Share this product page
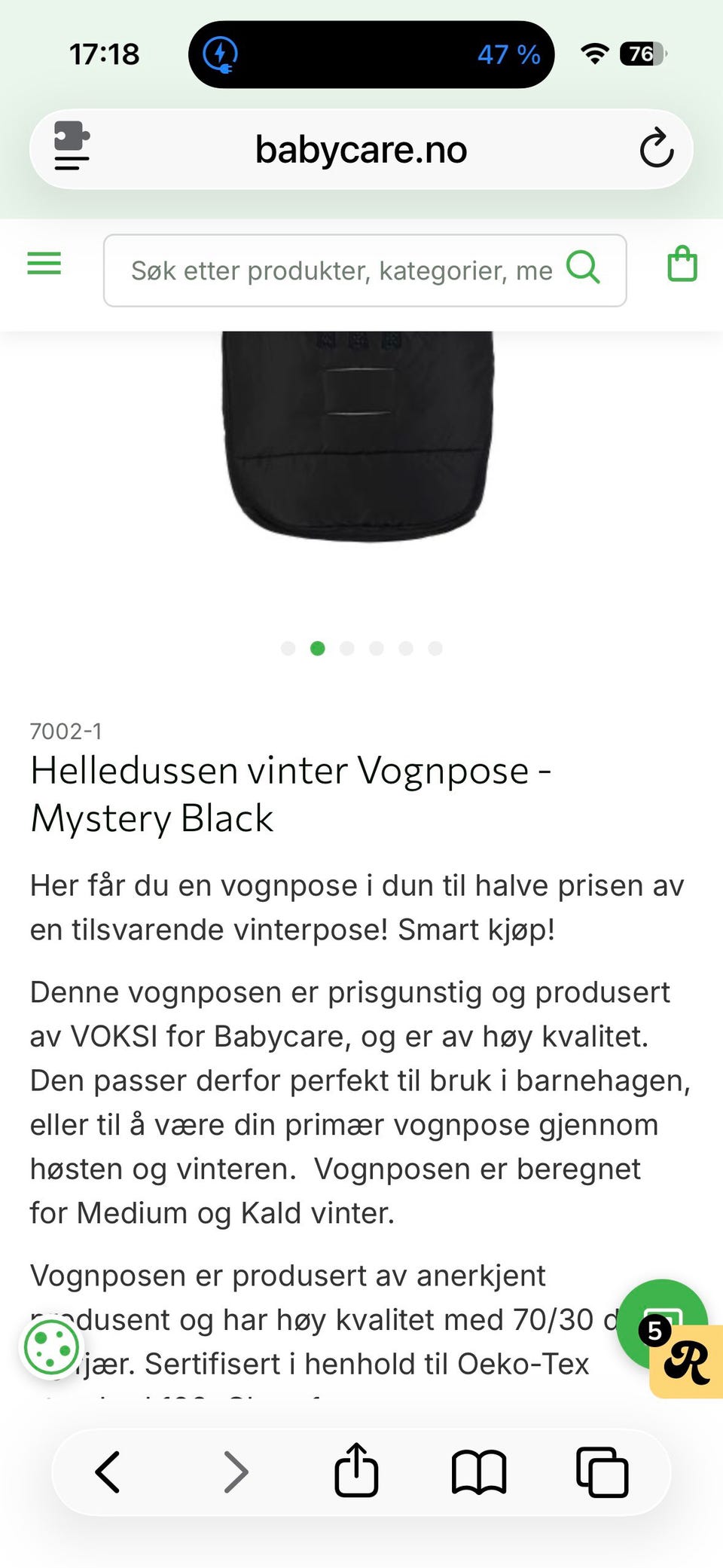Image resolution: width=723 pixels, height=1568 pixels. [356, 1469]
